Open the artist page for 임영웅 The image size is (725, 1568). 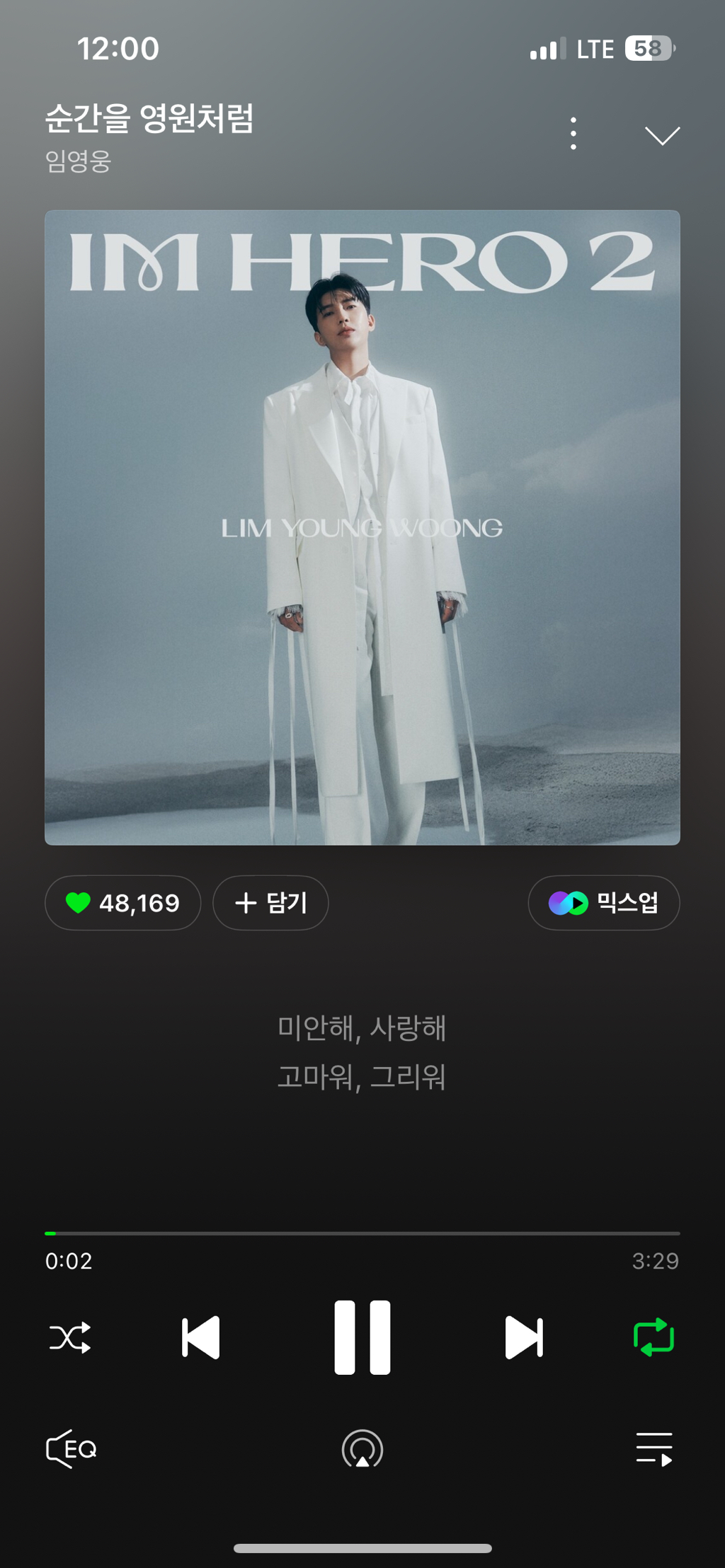pos(78,161)
